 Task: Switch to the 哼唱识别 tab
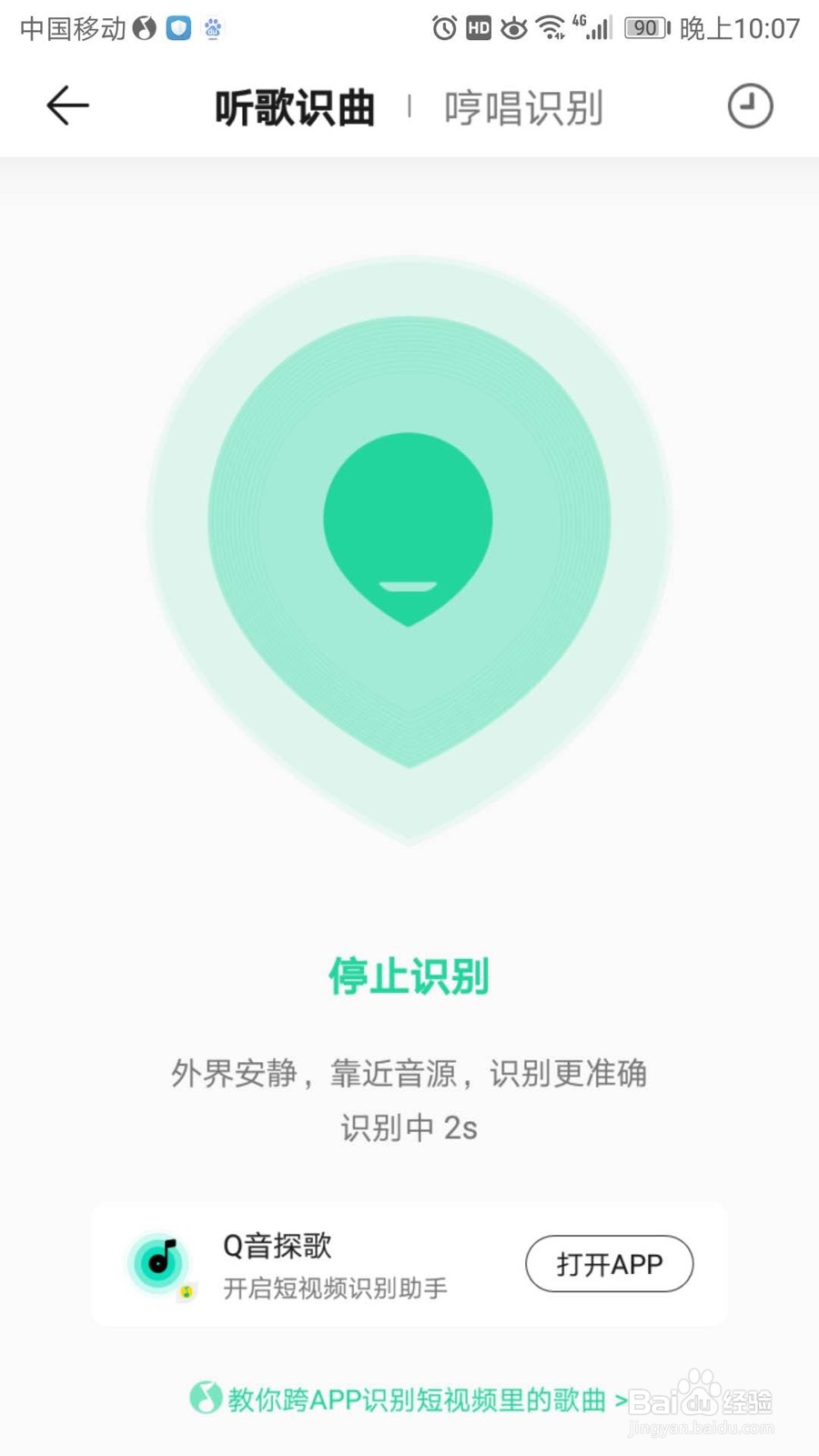[x=524, y=107]
